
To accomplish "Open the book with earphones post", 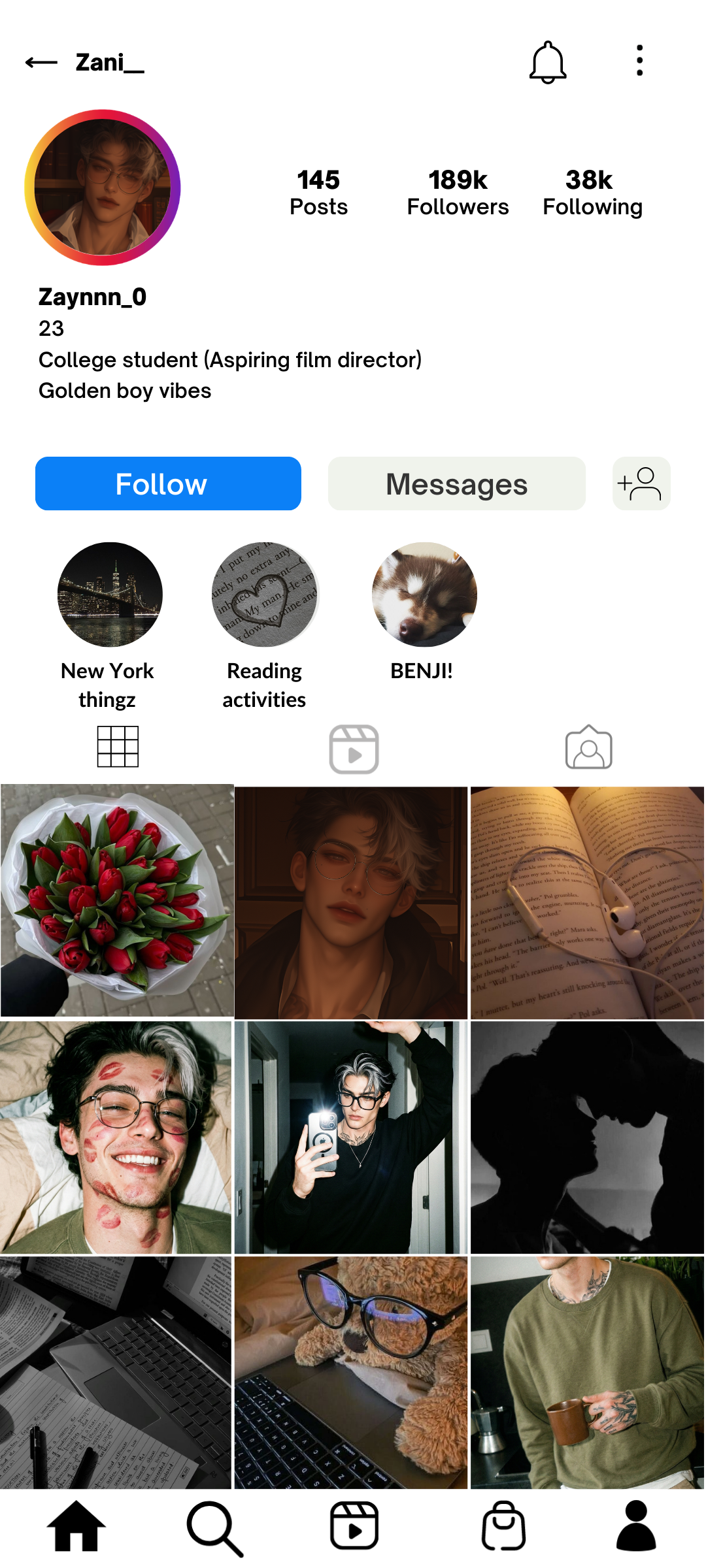I will click(x=588, y=903).
